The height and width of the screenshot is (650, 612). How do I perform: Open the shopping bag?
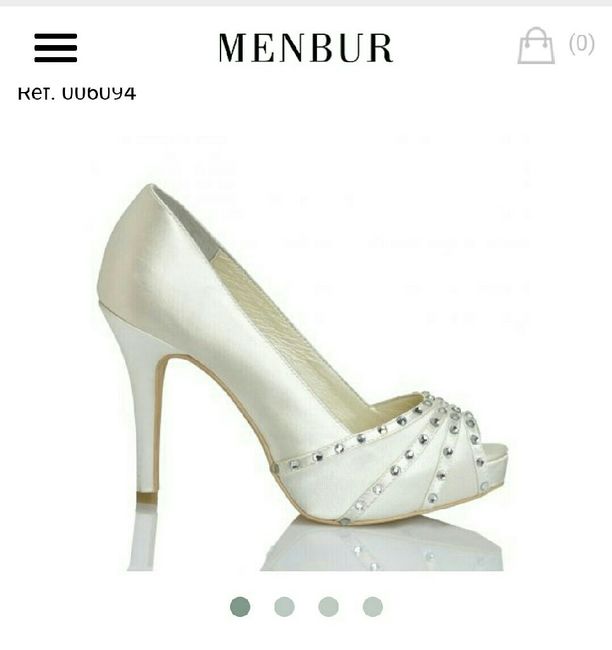(x=536, y=46)
